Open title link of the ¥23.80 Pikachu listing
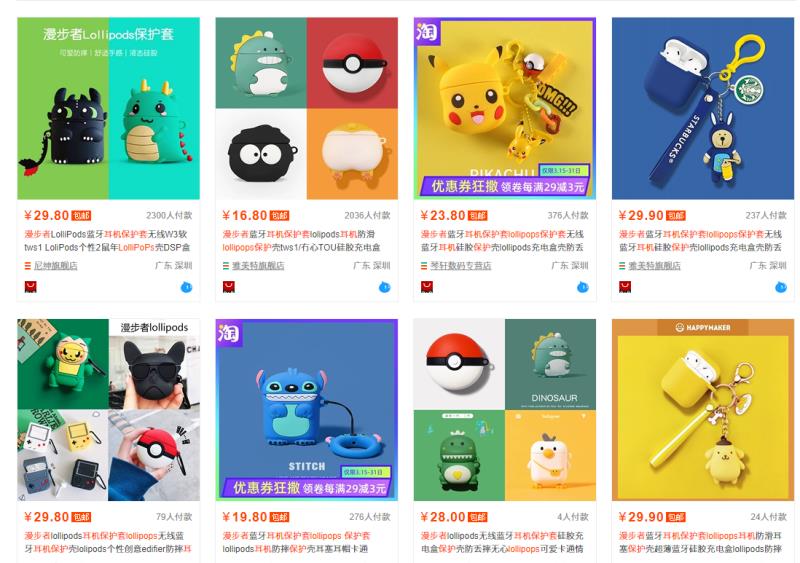 pyautogui.click(x=503, y=240)
